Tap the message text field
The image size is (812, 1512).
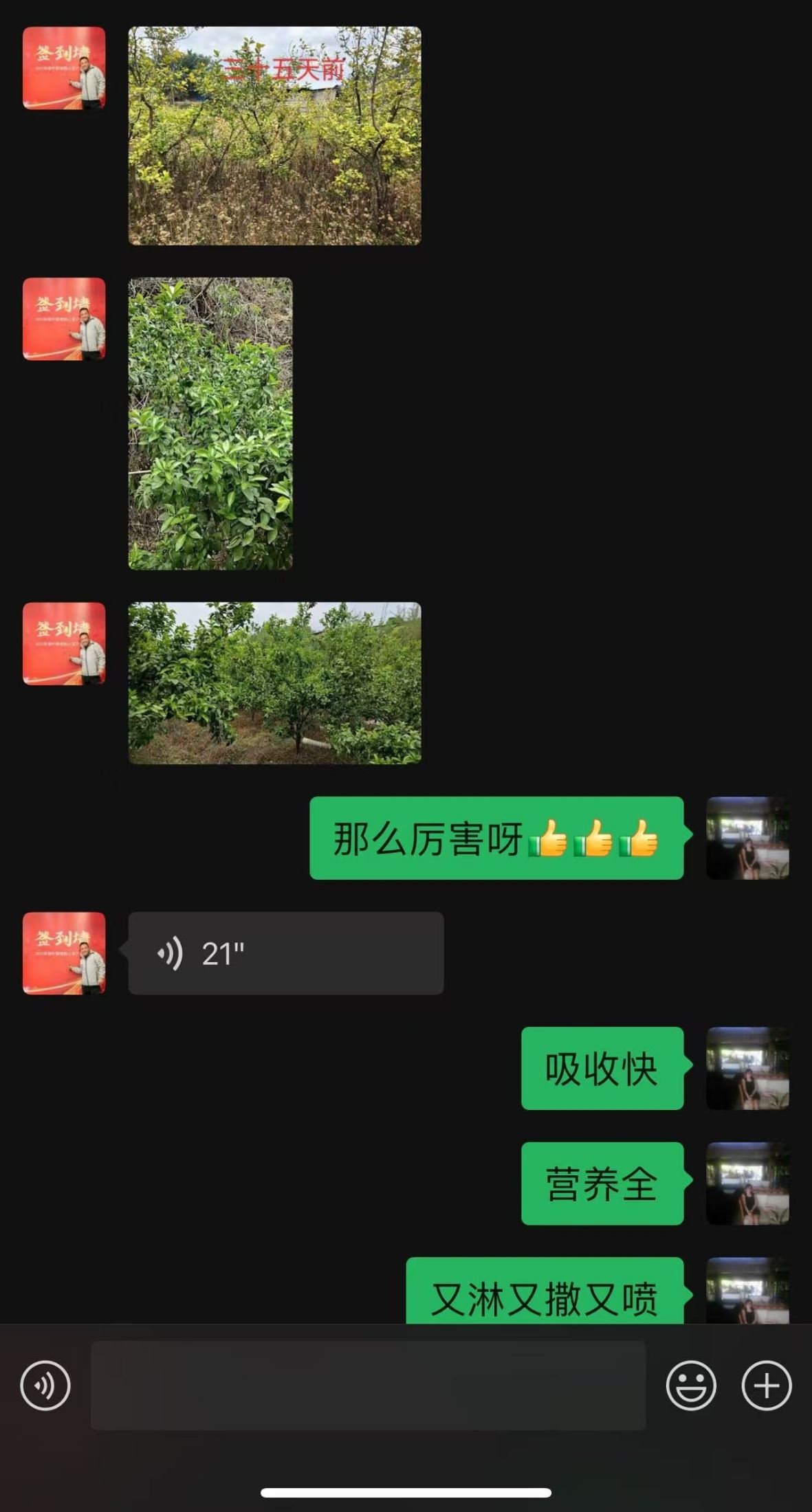pyautogui.click(x=368, y=1386)
